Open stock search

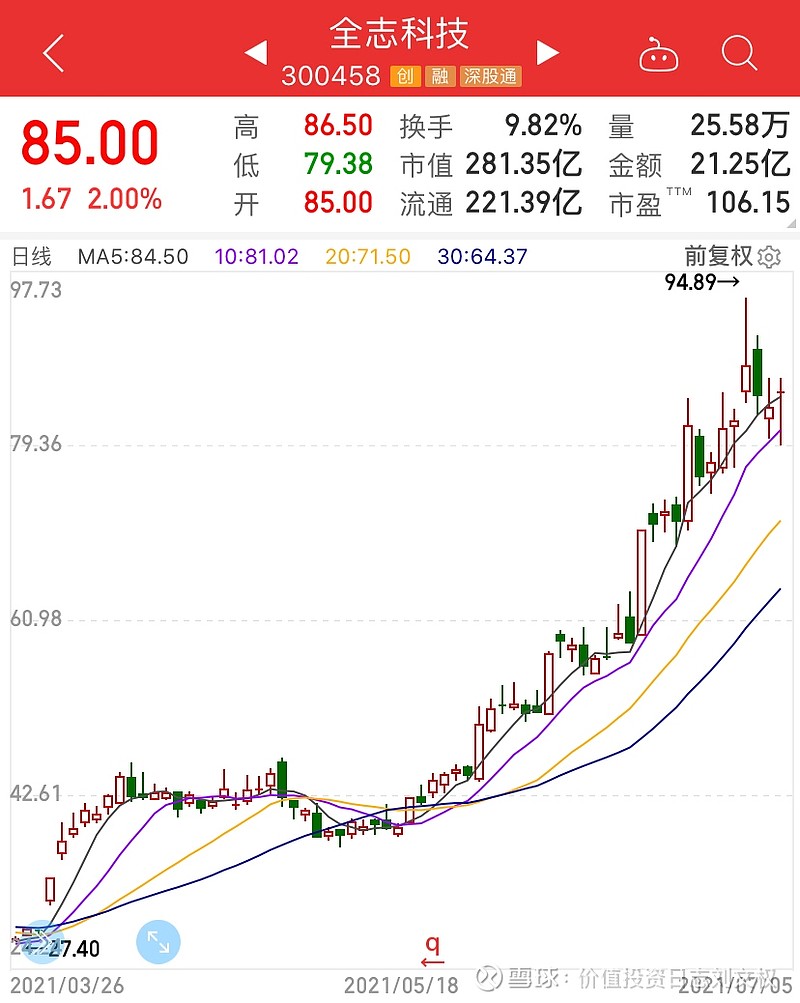739,52
